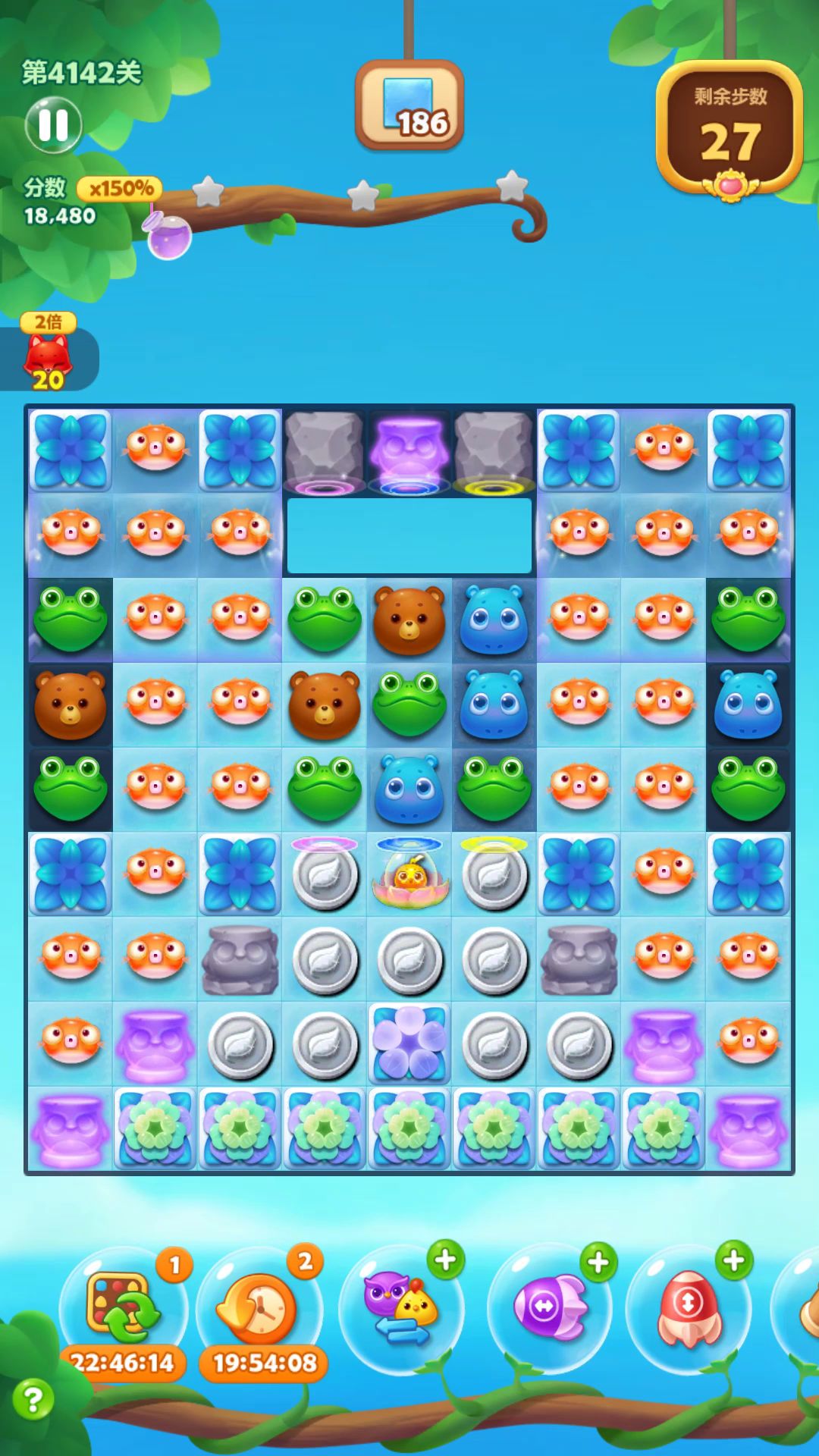The height and width of the screenshot is (1456, 819).
Task: Tap the chick inside the glass dome
Action: coord(409,875)
